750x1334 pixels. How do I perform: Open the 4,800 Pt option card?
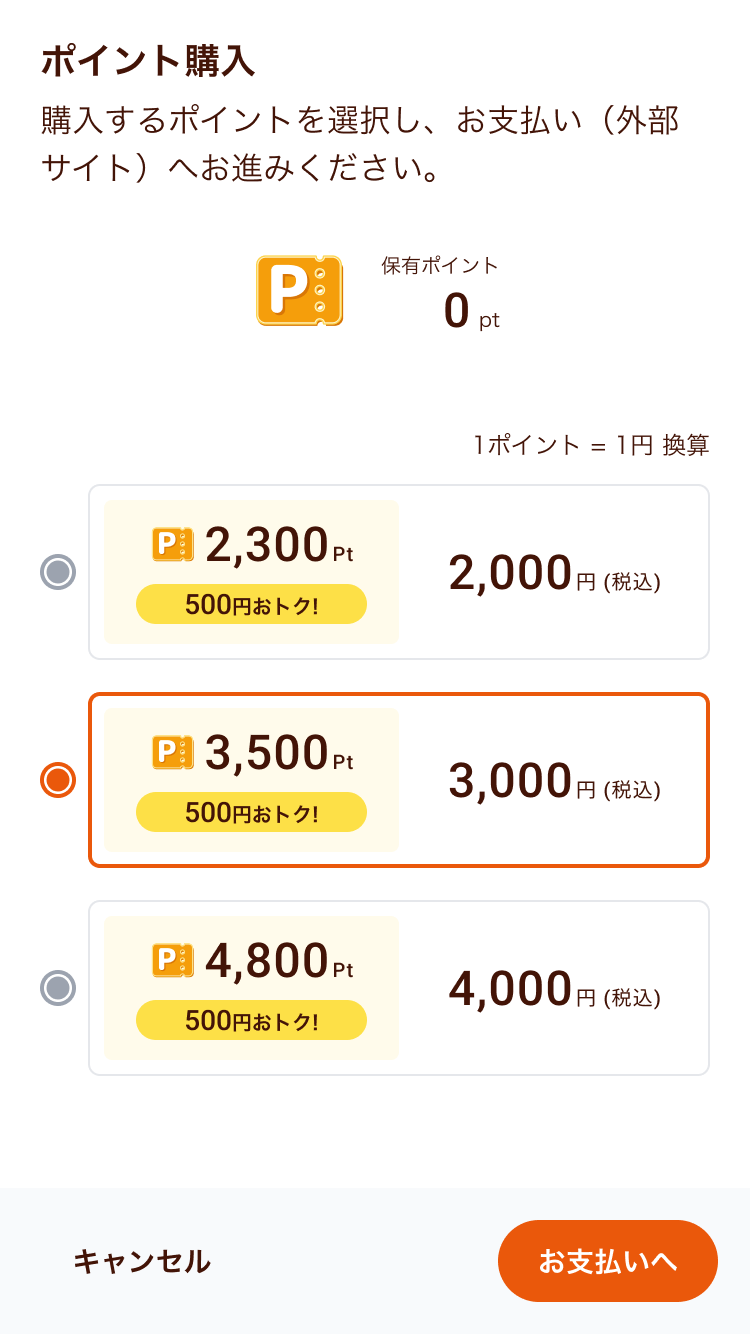pos(400,987)
